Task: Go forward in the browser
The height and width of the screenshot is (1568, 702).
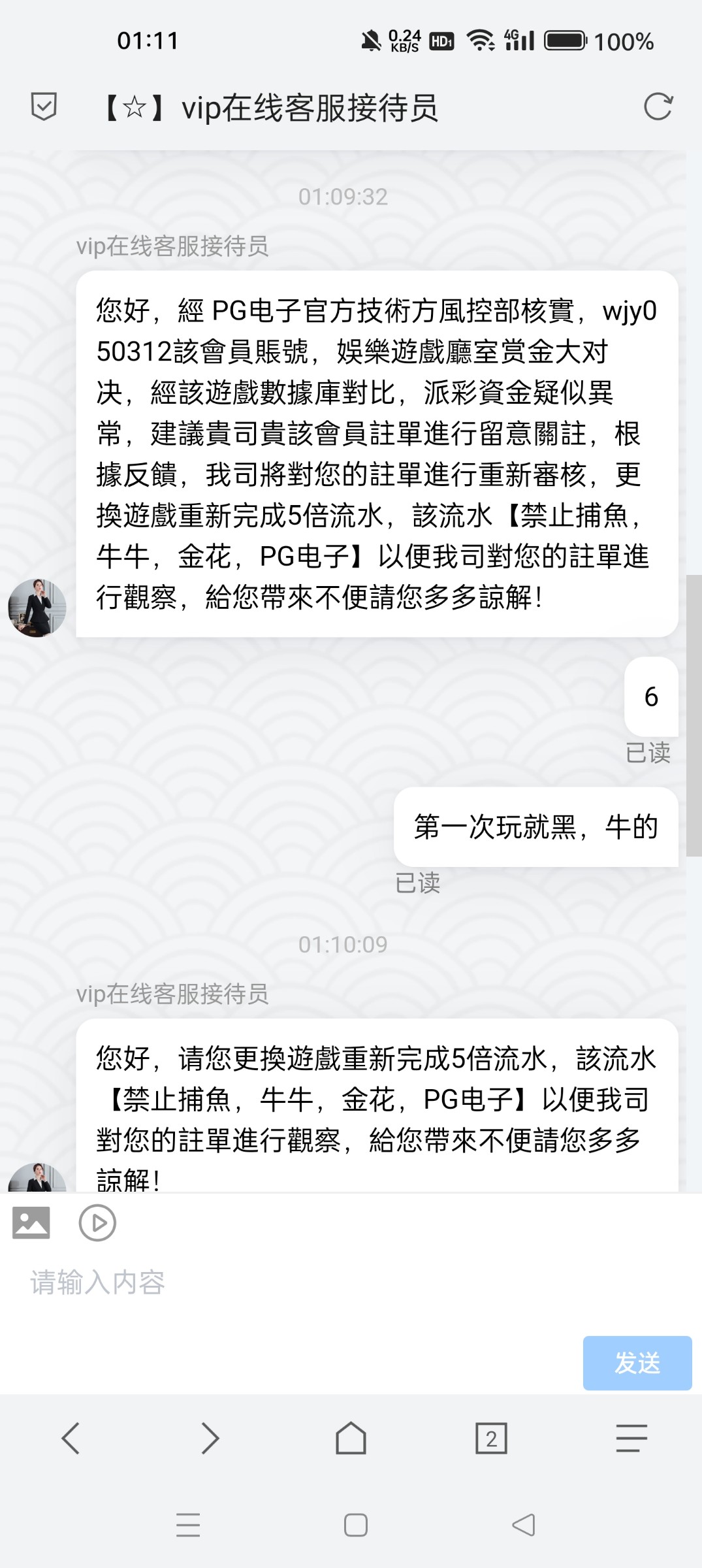Action: pos(210,1438)
